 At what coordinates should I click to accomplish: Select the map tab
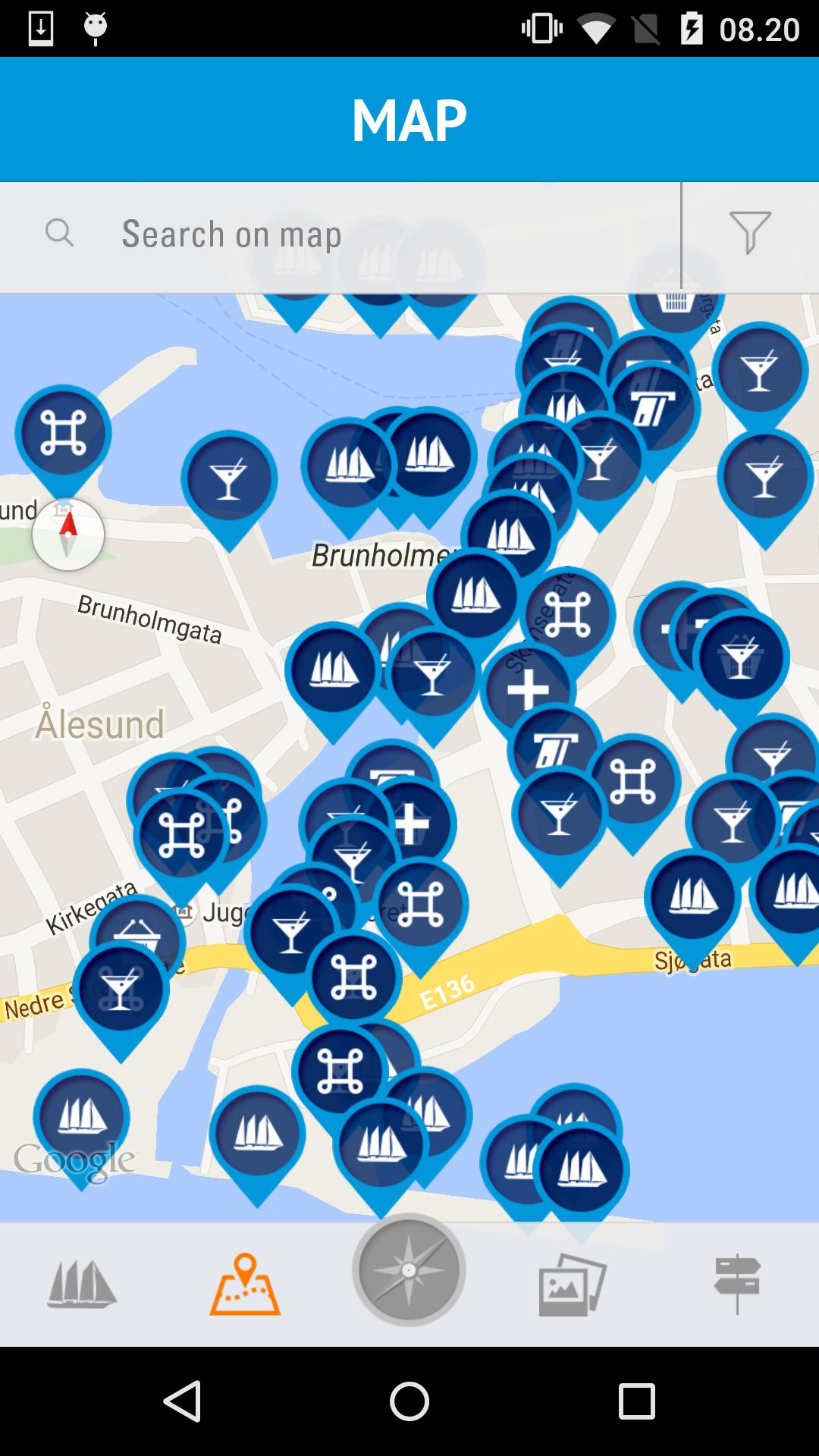245,1284
